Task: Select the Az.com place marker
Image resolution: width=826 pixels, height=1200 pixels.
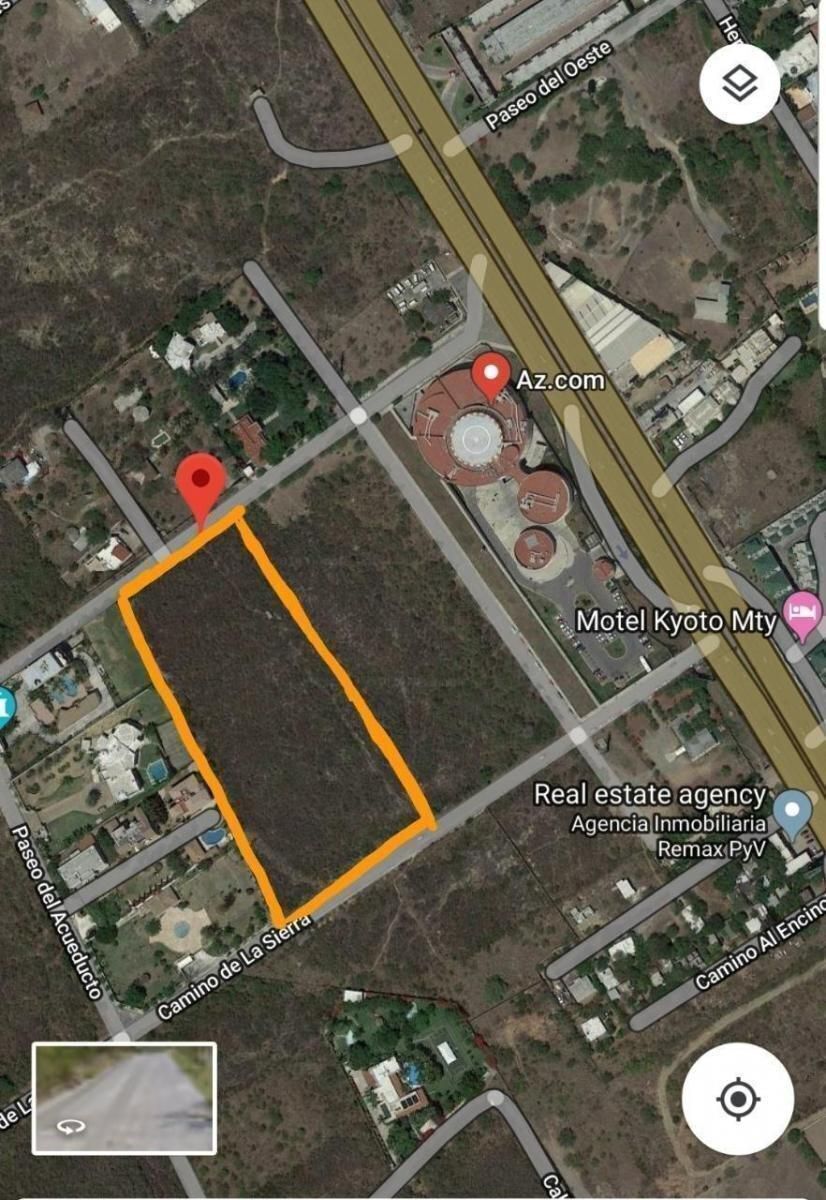Action: pyautogui.click(x=491, y=375)
